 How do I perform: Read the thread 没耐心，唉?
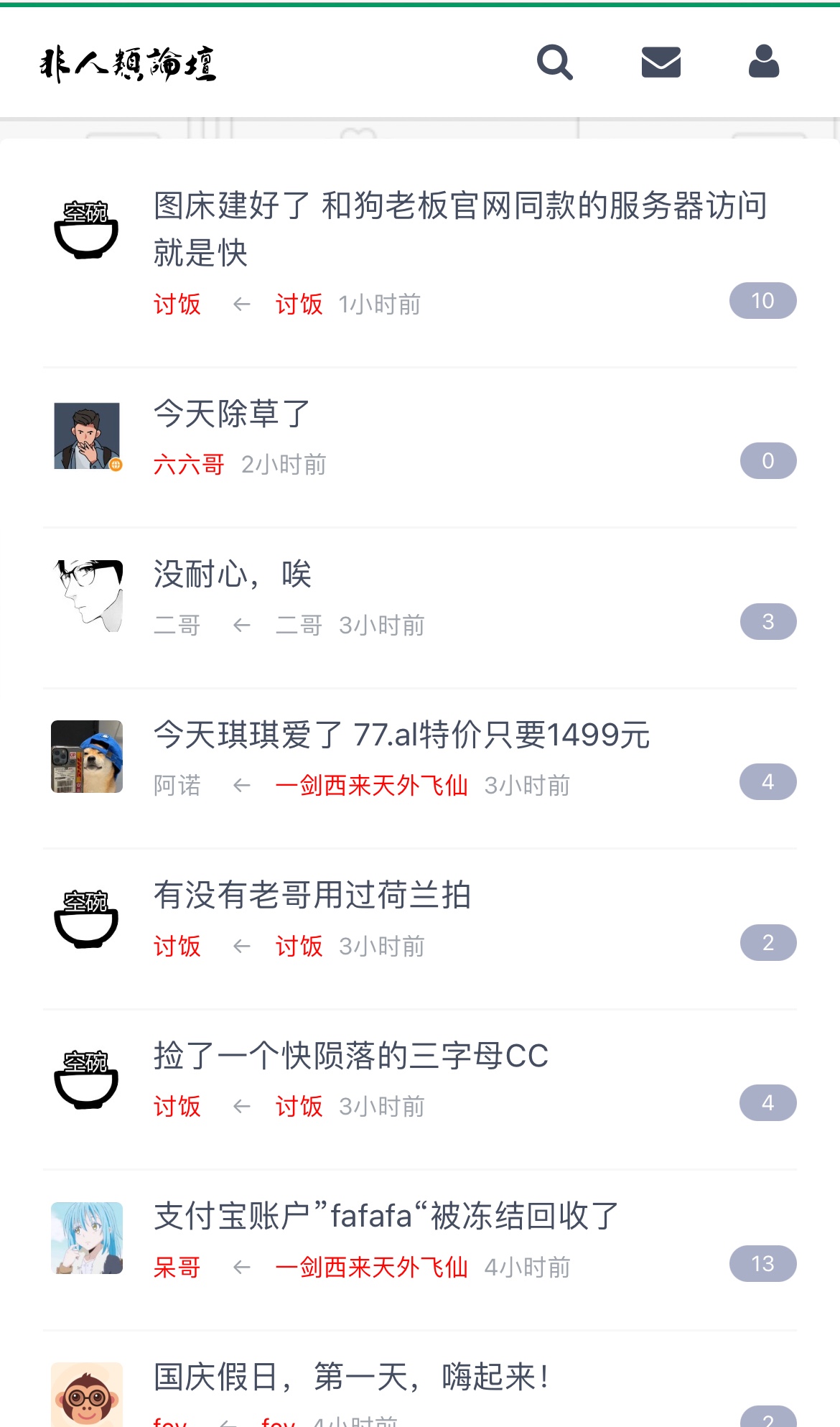[232, 575]
